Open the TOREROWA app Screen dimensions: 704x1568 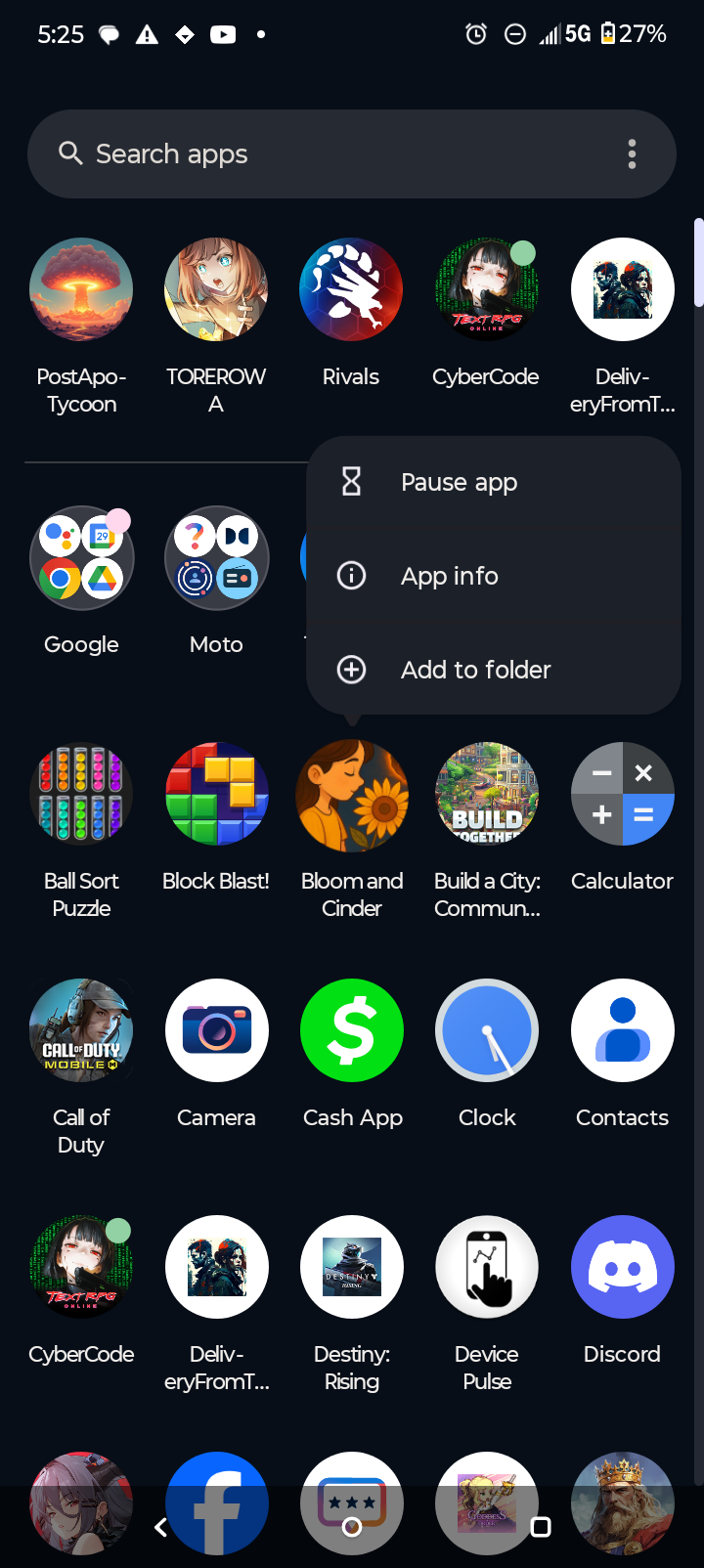(x=216, y=290)
